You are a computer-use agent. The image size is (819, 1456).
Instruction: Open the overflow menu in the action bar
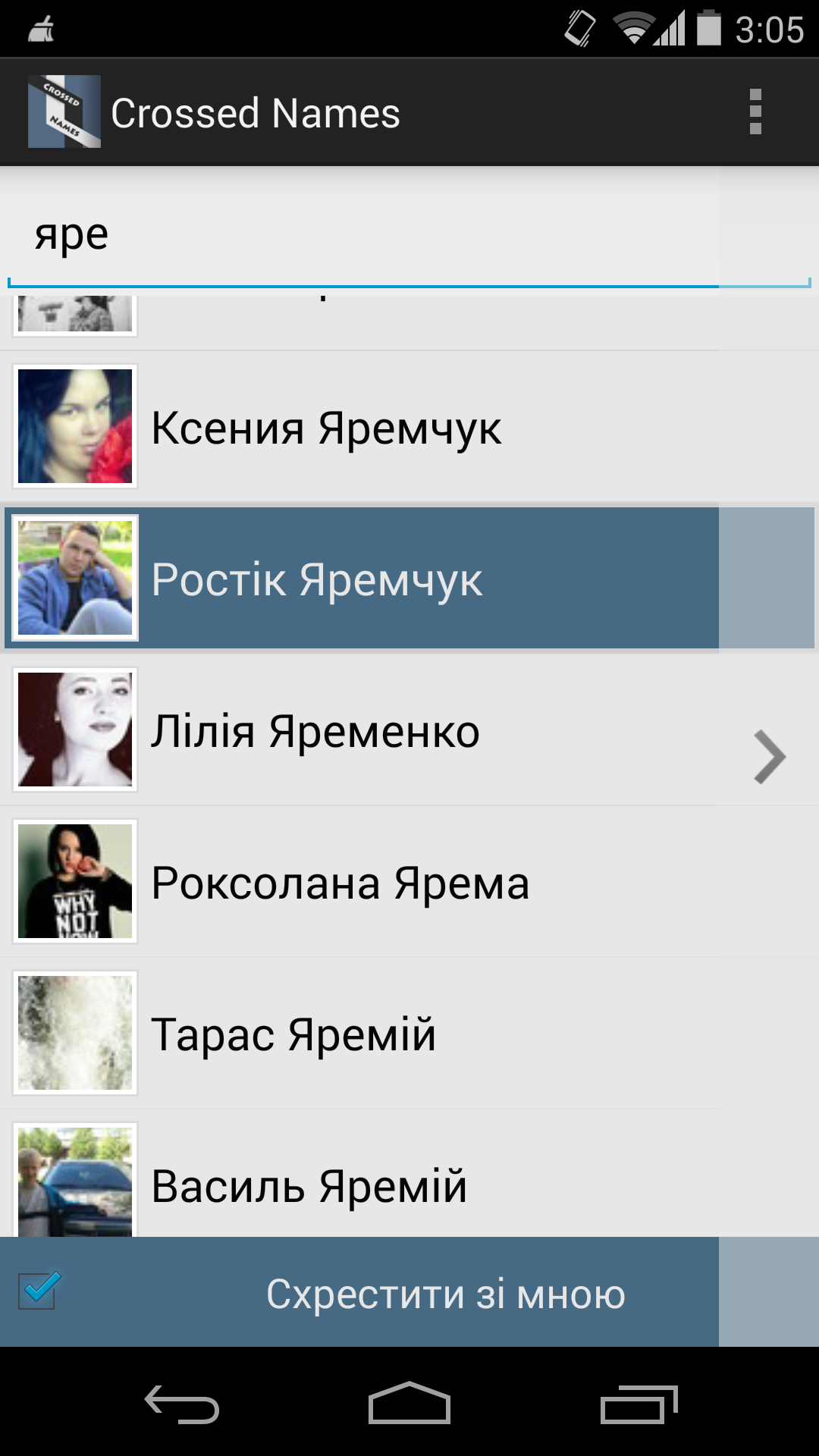(755, 112)
